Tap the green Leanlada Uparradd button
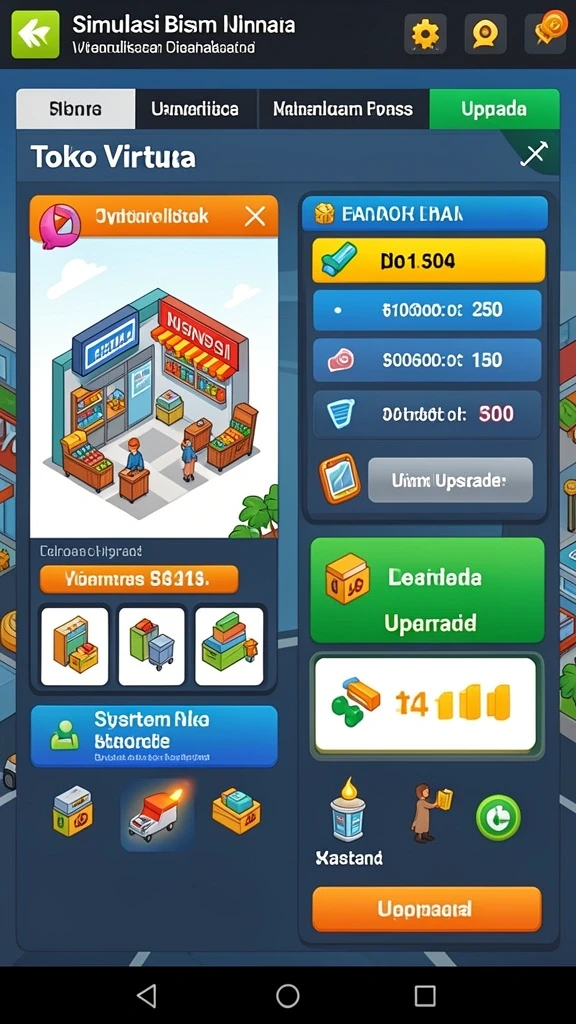Viewport: 576px width, 1024px height. point(427,590)
